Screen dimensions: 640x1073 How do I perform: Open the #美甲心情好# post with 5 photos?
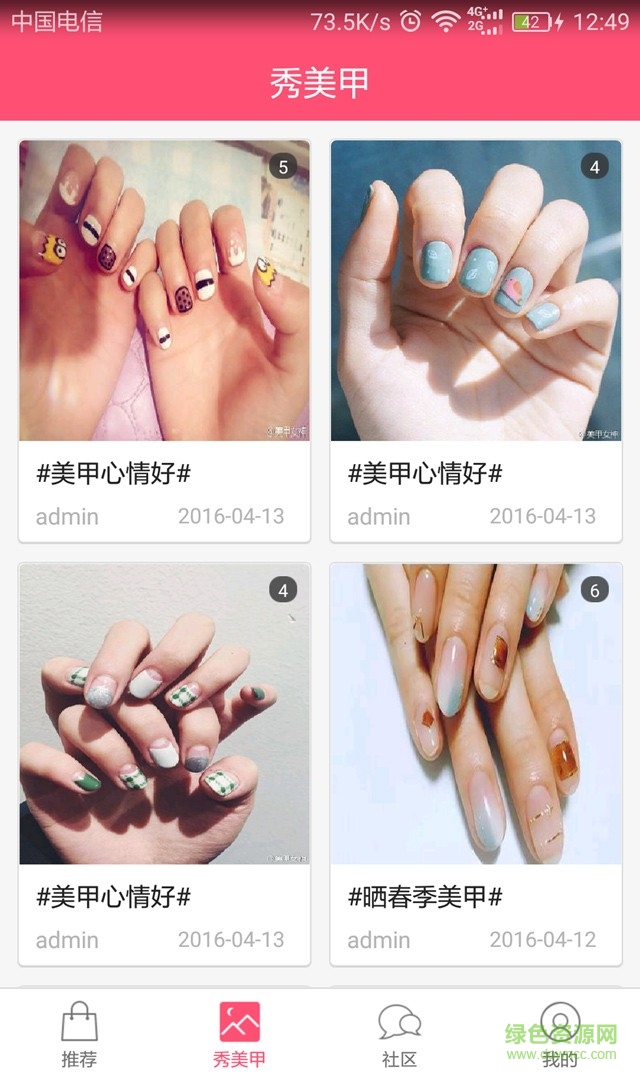pos(164,340)
